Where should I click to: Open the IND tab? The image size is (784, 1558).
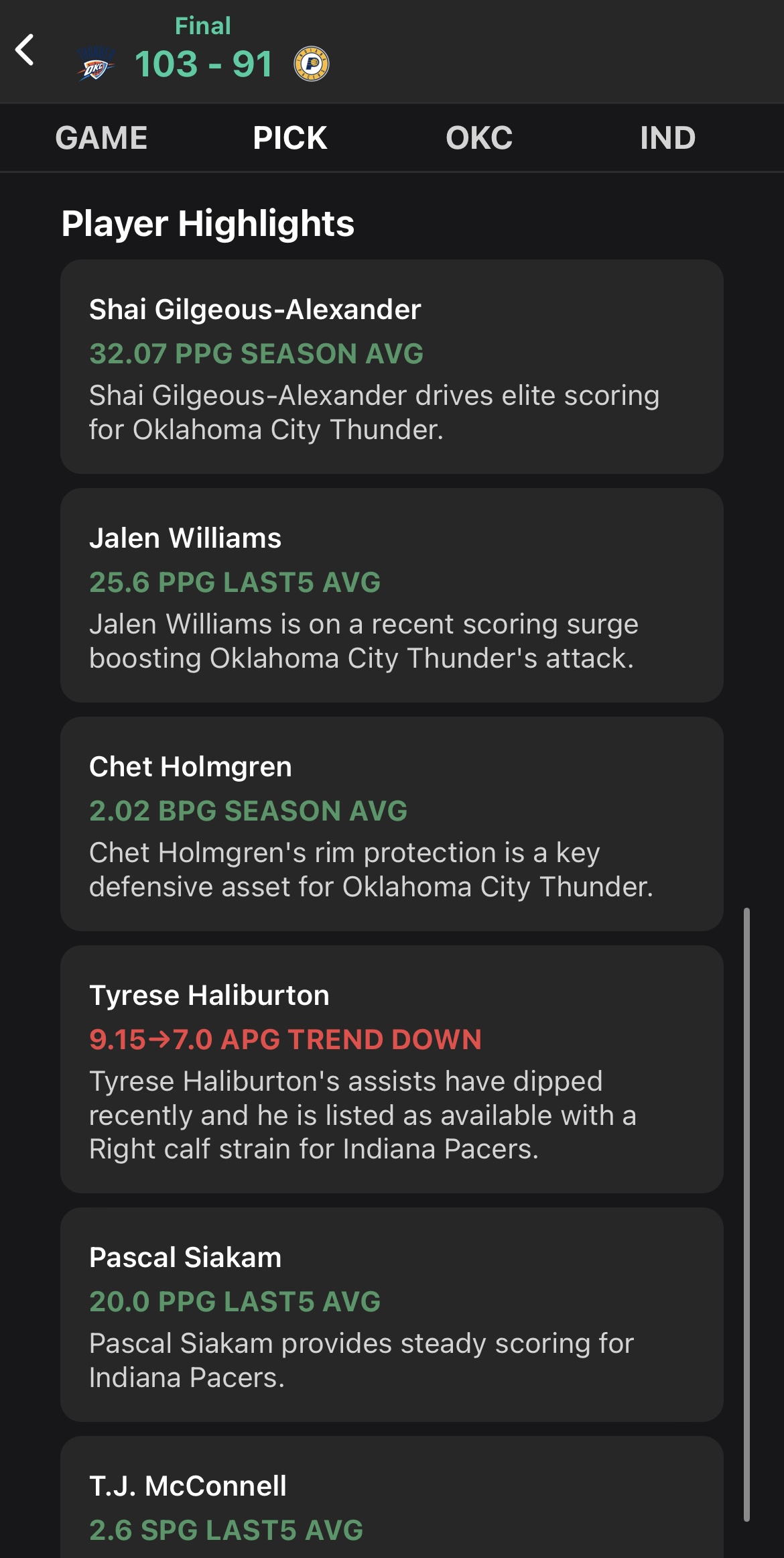(666, 137)
